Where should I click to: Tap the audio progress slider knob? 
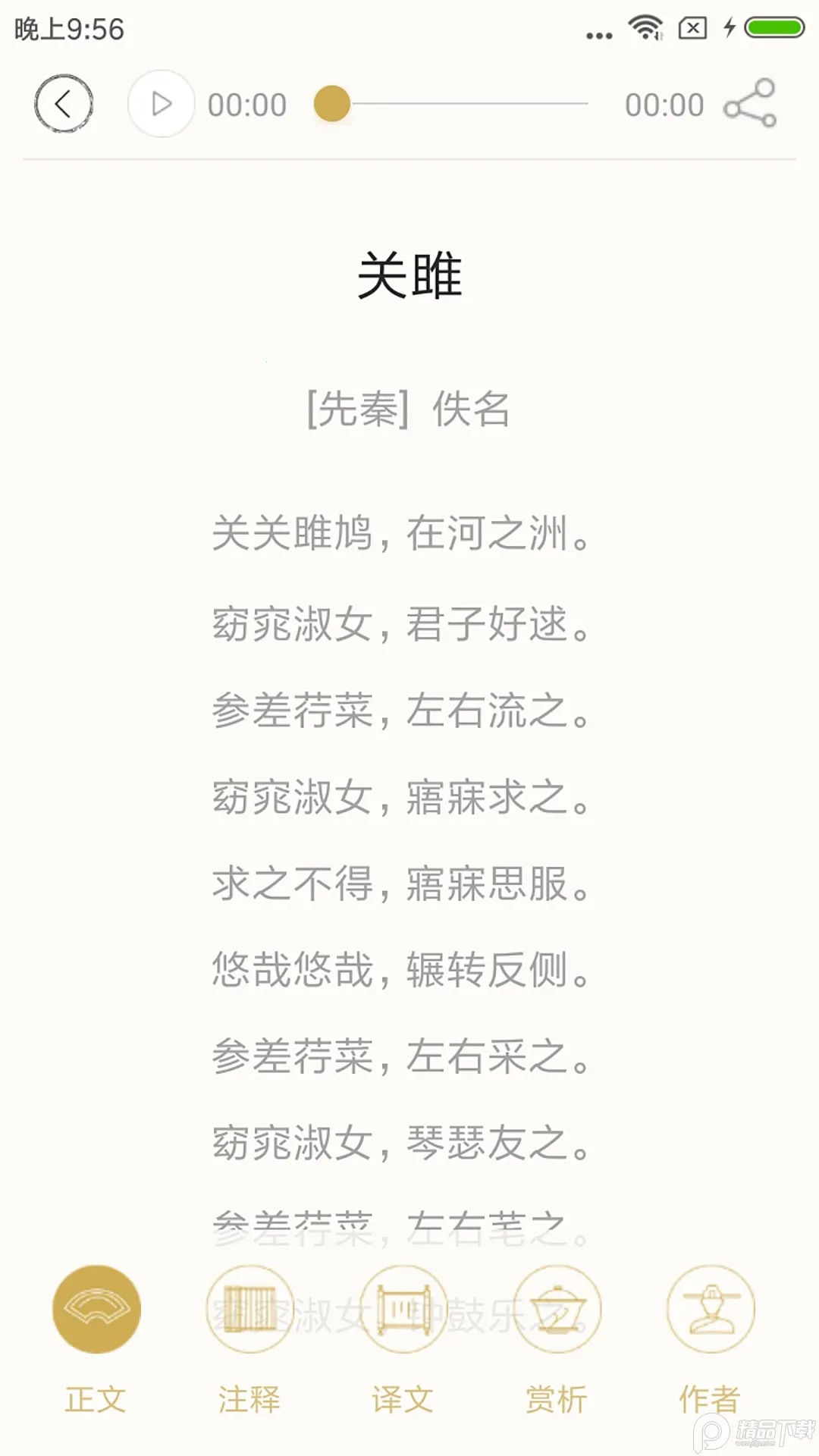(x=332, y=104)
